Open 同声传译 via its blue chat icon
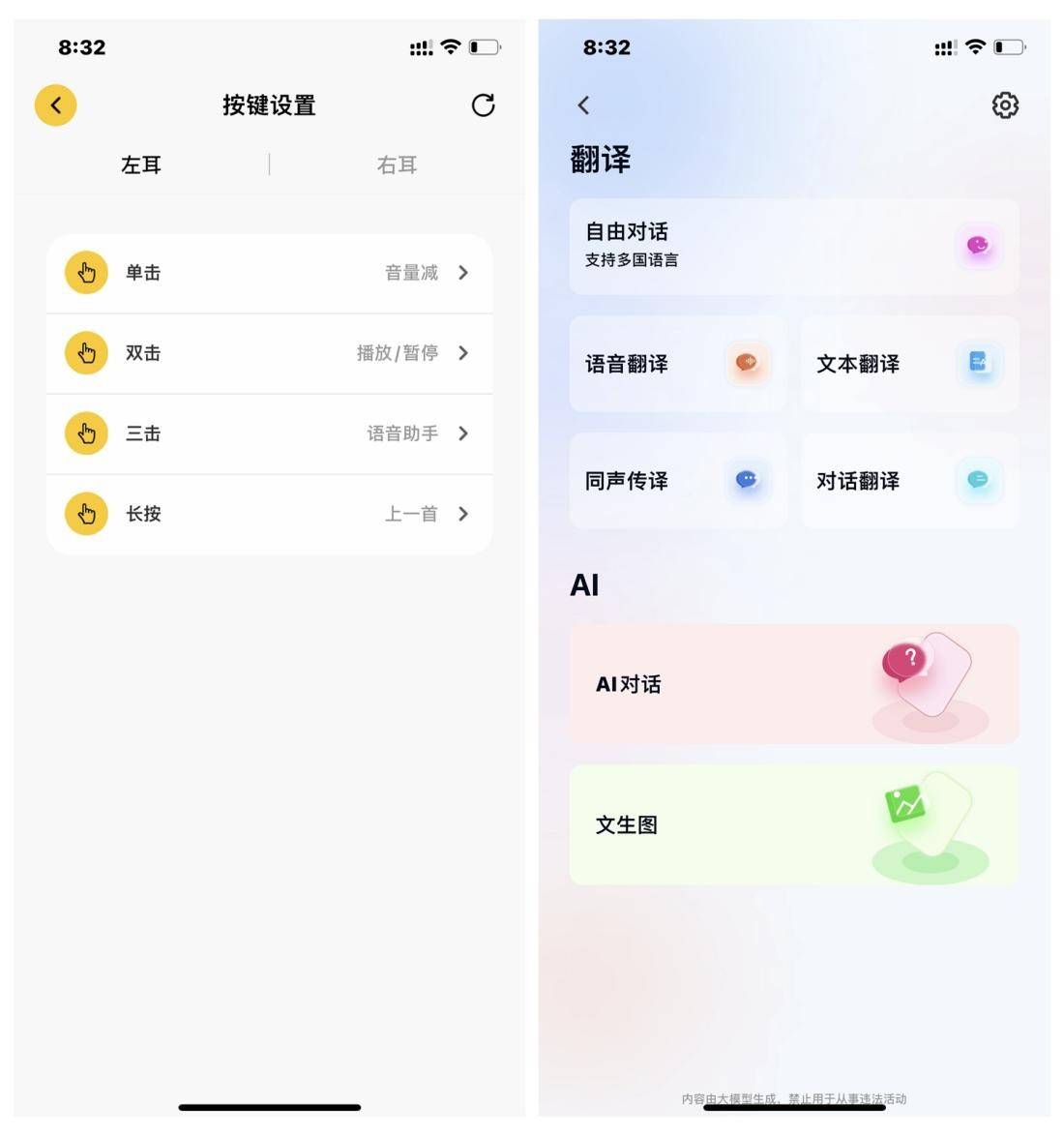 746,480
